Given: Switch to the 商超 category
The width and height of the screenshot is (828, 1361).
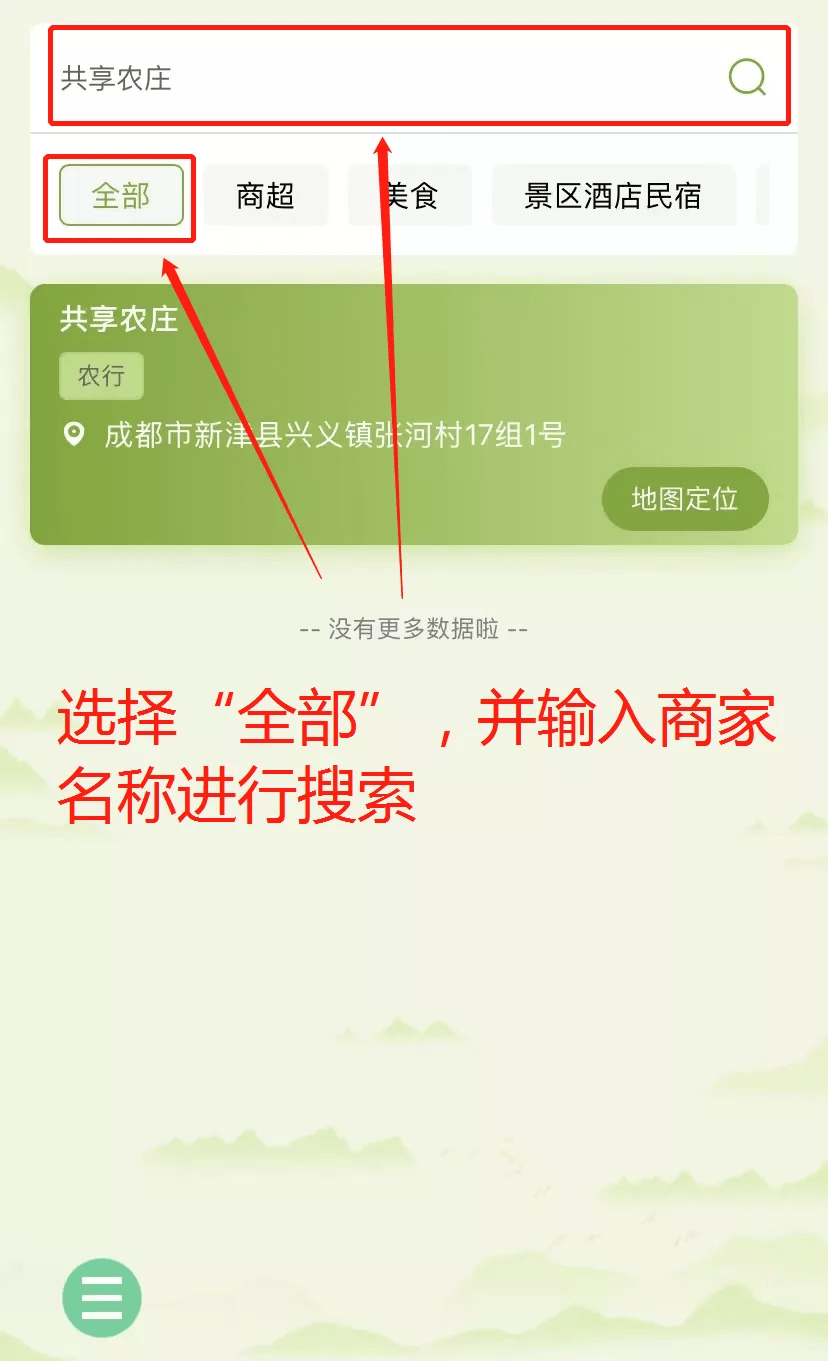Looking at the screenshot, I should [265, 196].
